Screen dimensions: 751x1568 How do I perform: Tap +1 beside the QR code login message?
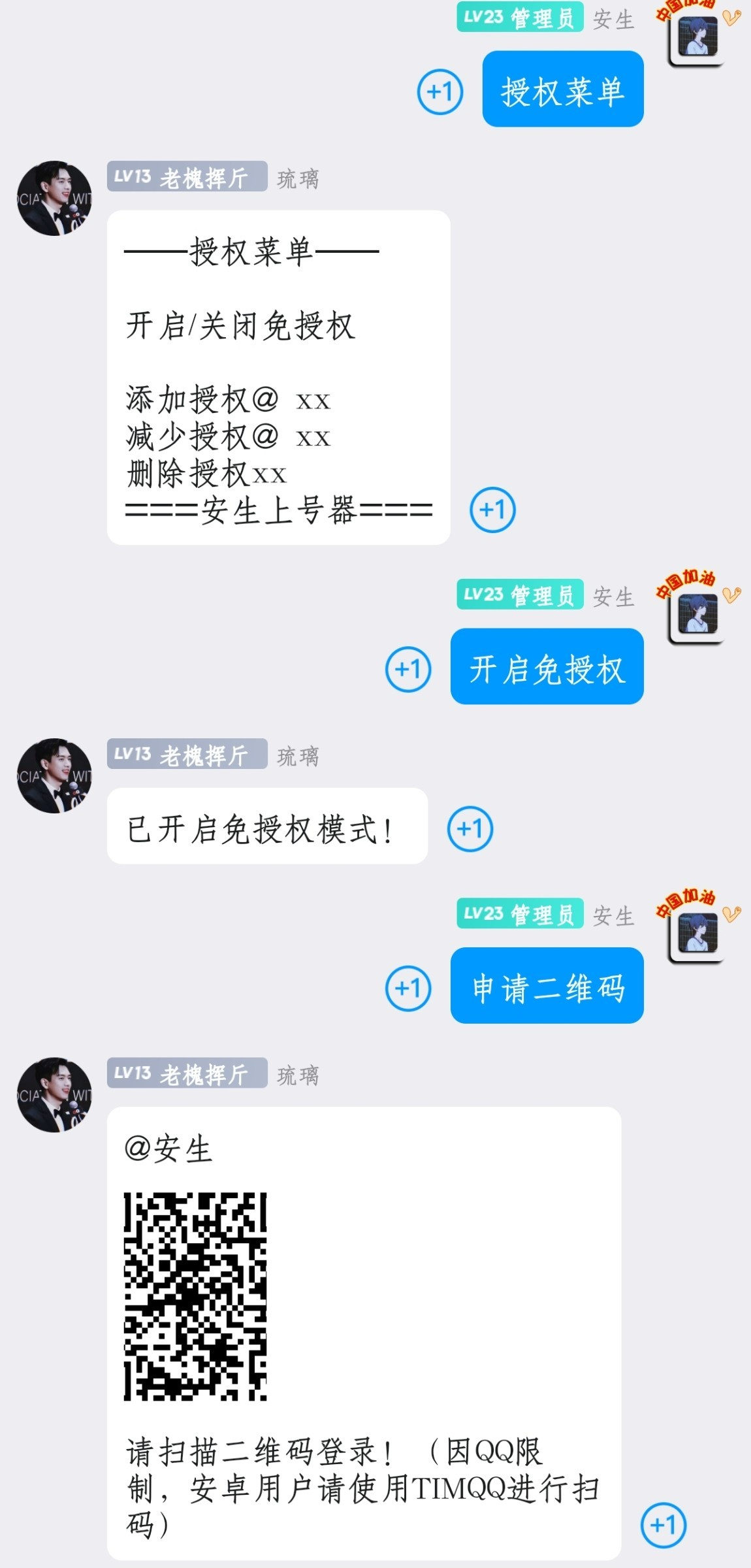point(663,1526)
